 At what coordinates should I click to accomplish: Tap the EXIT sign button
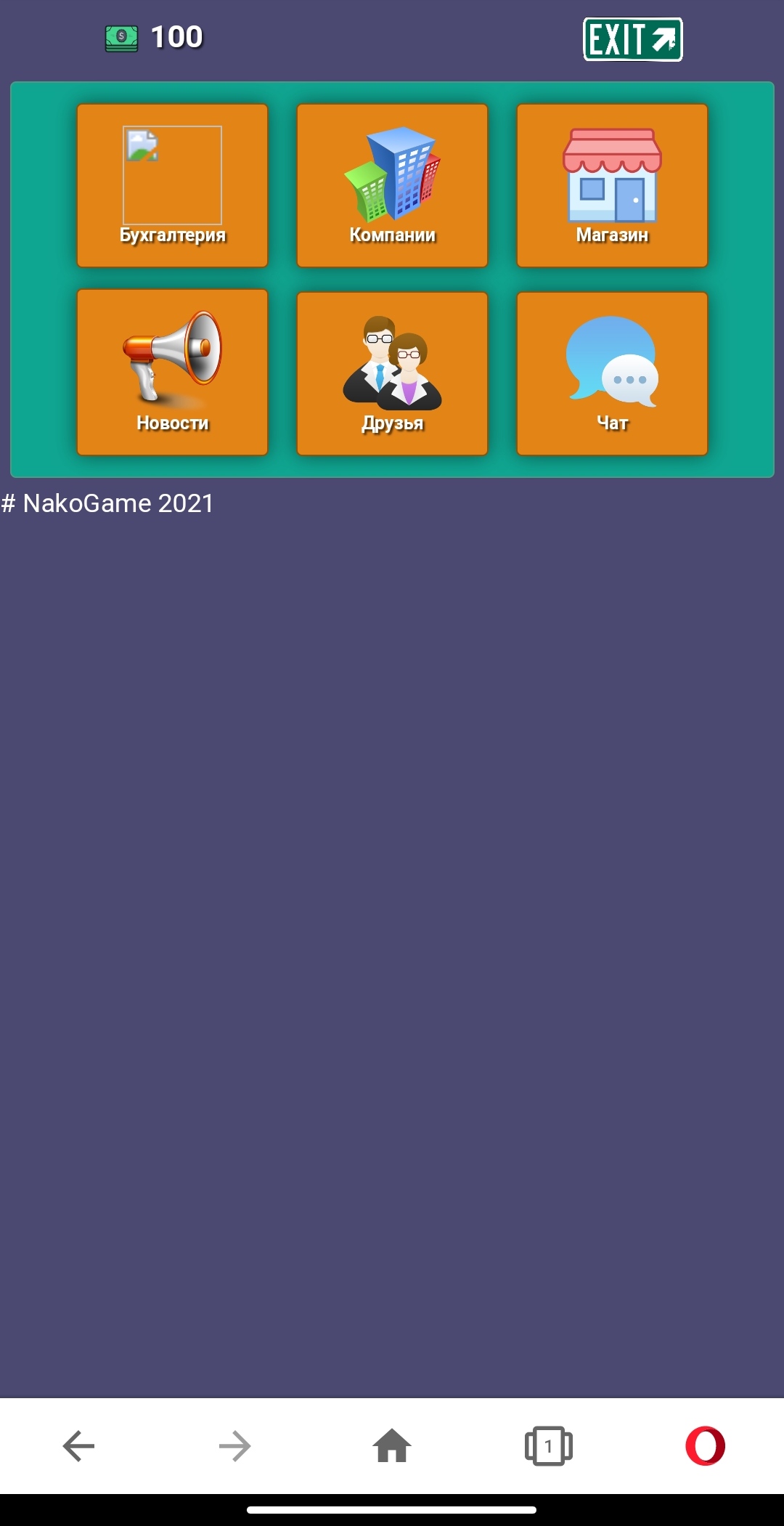tap(632, 39)
